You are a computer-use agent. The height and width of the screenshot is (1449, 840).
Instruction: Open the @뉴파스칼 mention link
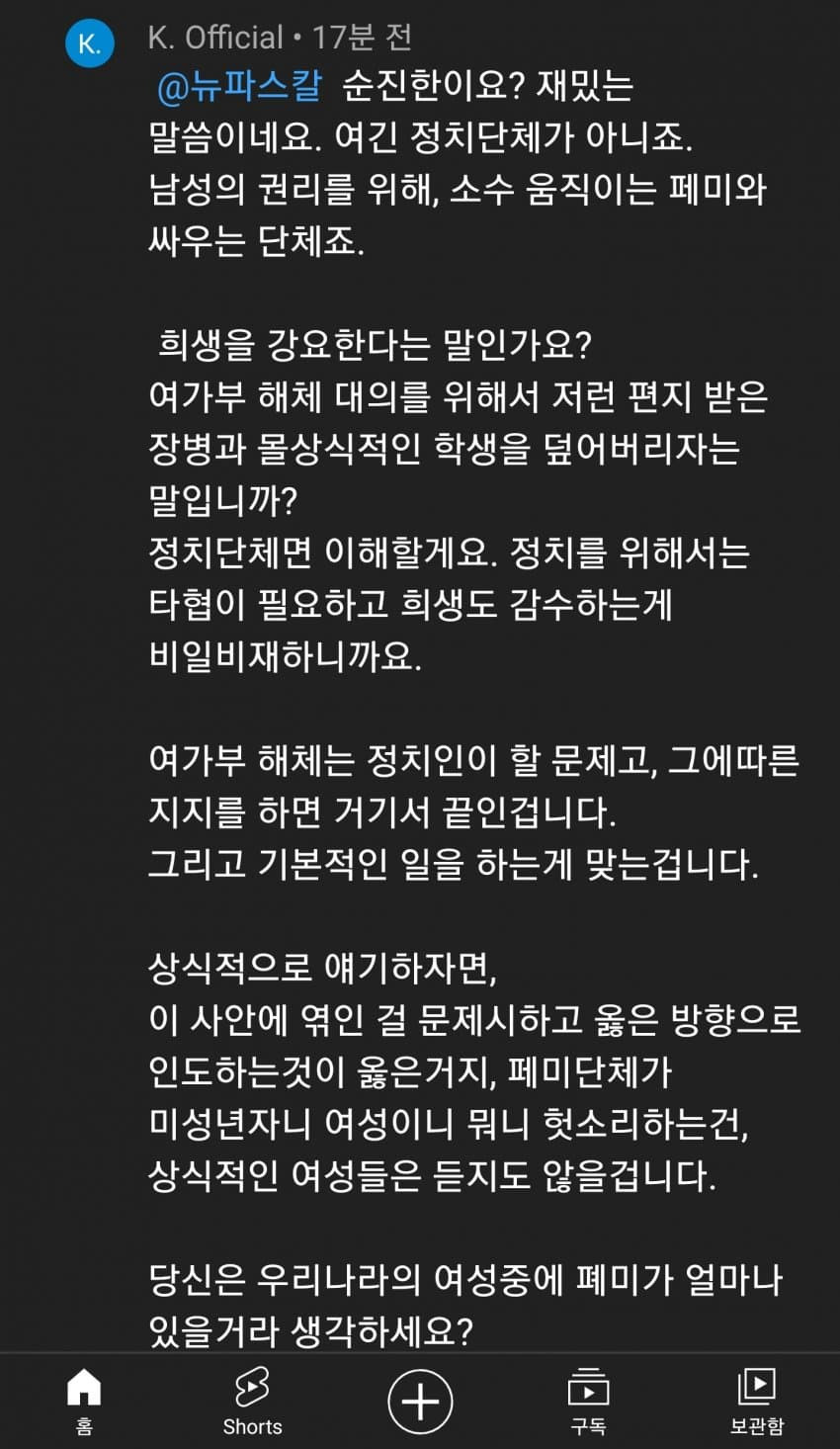(x=239, y=87)
